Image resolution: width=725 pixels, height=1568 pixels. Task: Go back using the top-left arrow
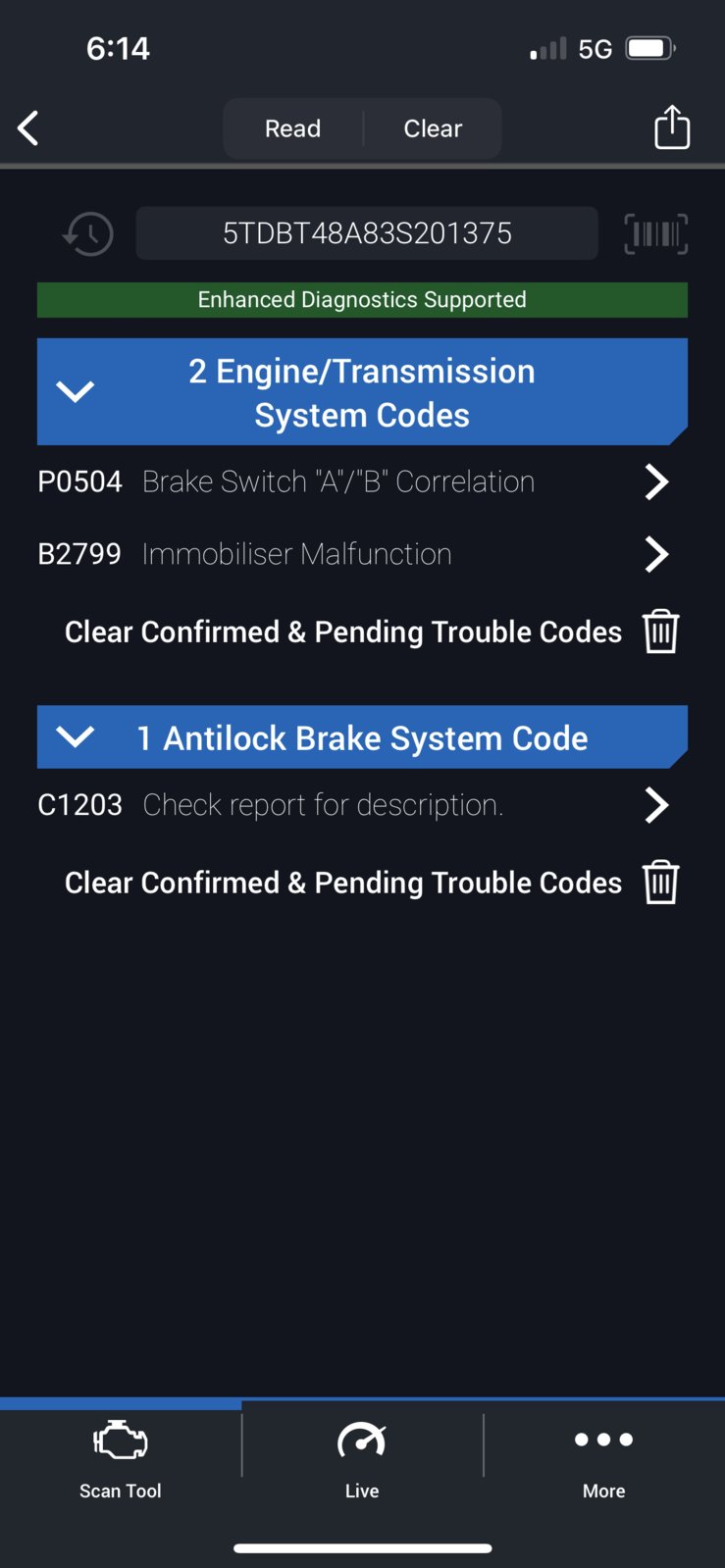pyautogui.click(x=28, y=128)
